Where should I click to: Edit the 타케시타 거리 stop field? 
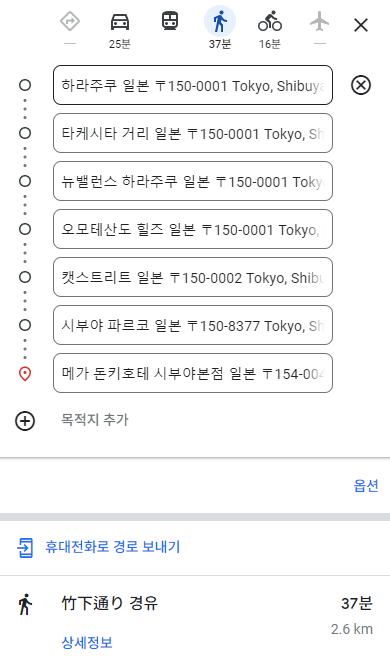[x=193, y=133]
